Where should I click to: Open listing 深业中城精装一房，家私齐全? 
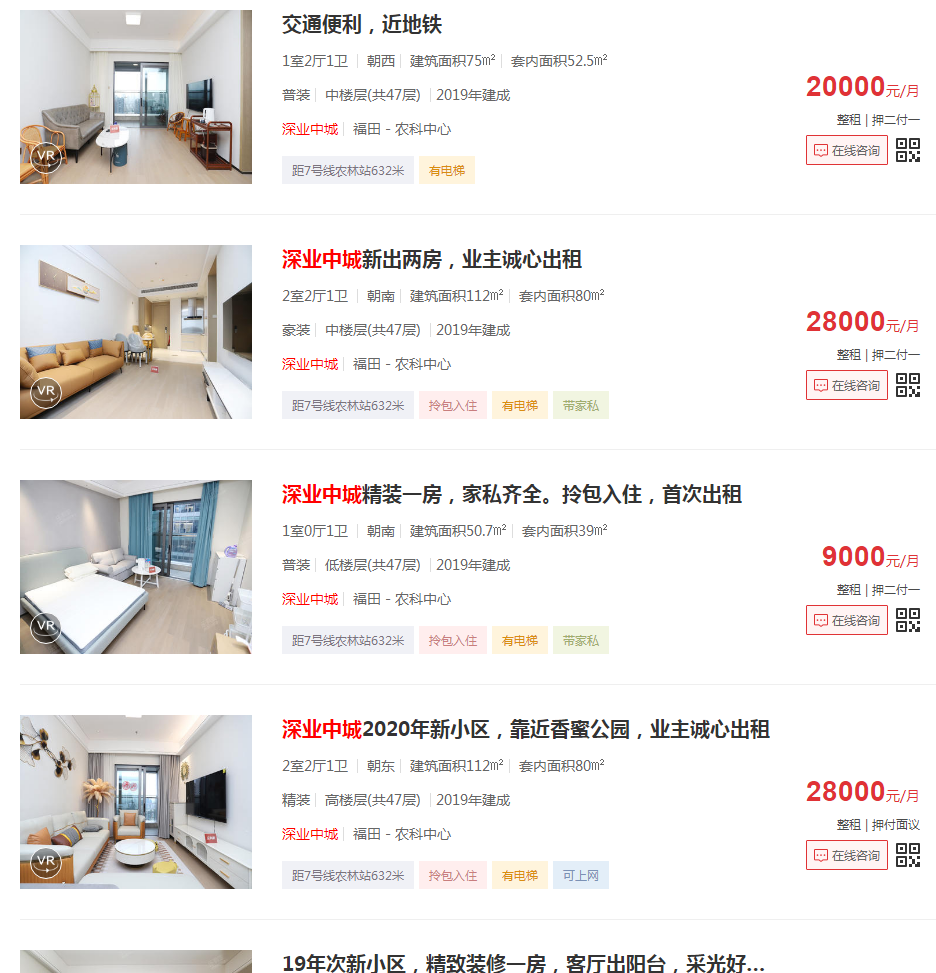(511, 495)
